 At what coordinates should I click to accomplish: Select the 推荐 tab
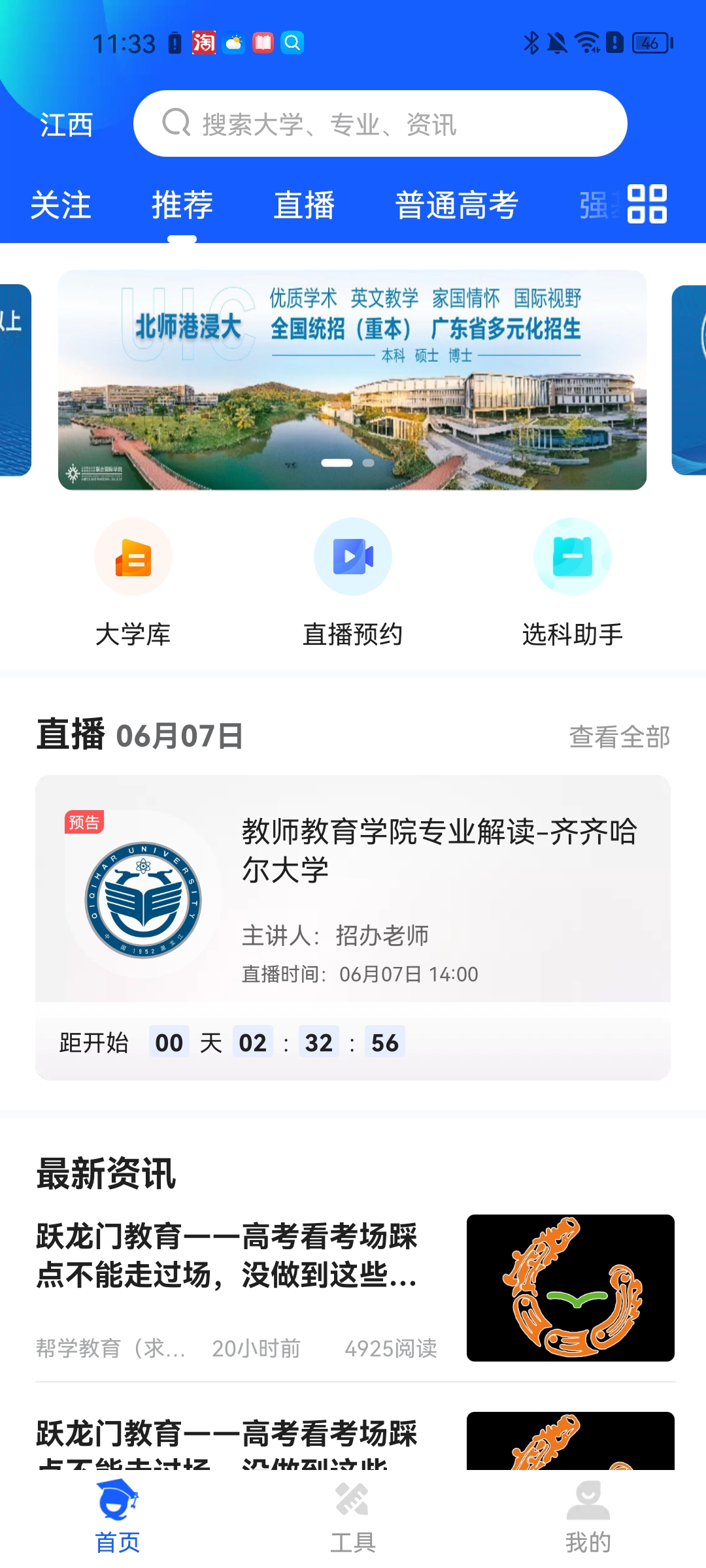(x=180, y=206)
